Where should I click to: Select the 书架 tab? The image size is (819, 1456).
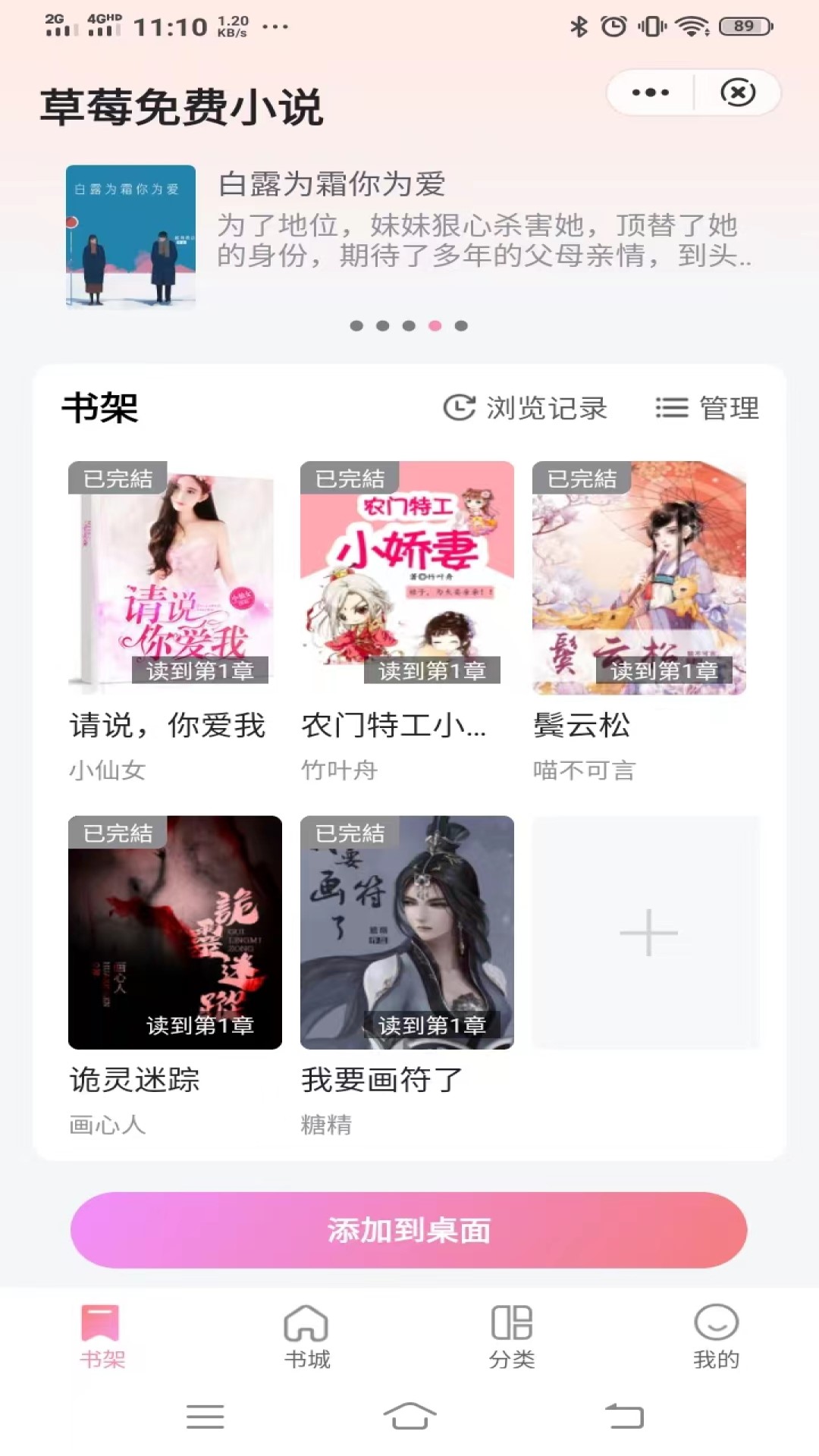(102, 1337)
